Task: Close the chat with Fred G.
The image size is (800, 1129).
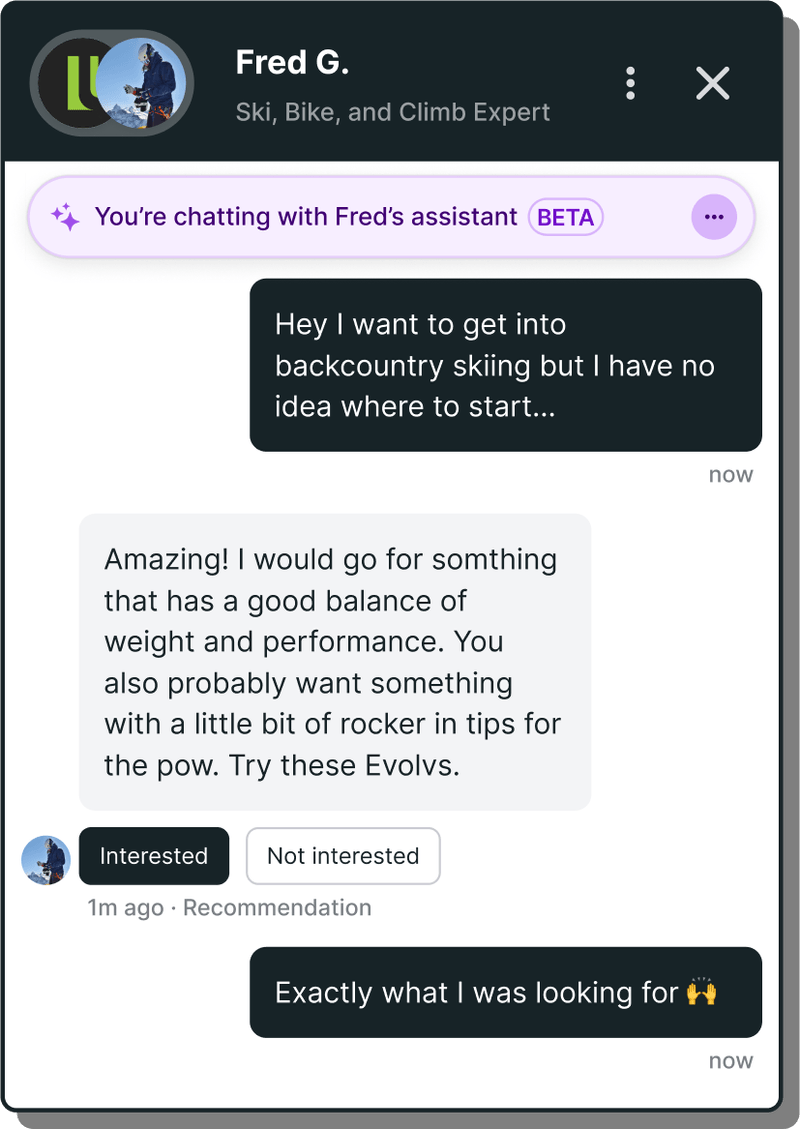Action: (x=712, y=84)
